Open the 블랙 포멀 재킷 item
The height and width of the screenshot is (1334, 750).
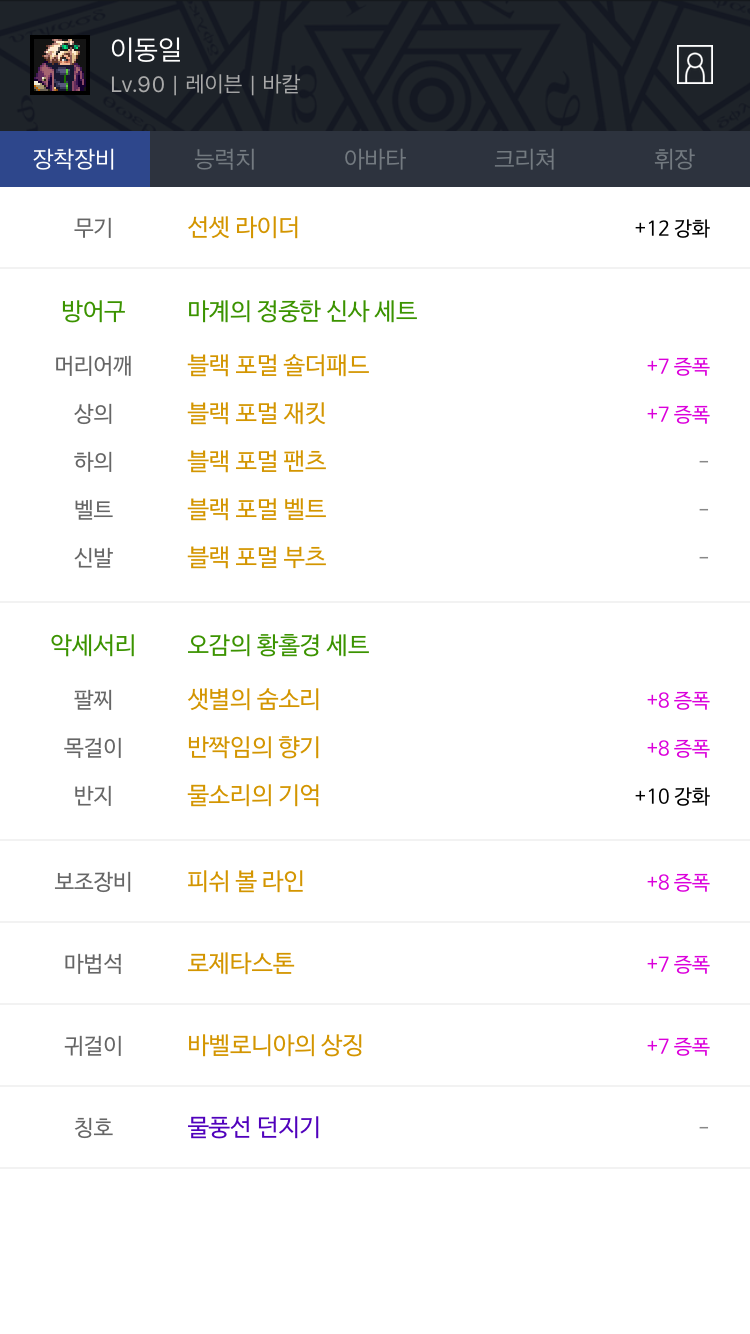(x=257, y=414)
